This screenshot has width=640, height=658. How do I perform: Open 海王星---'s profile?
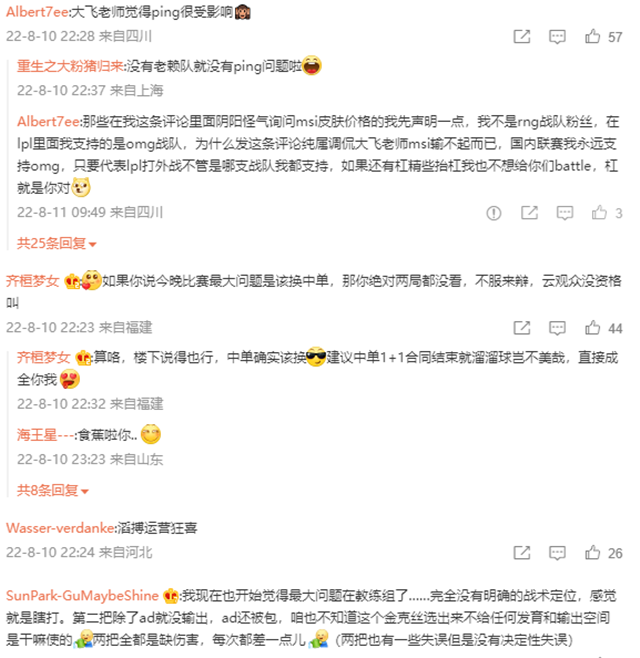click(x=47, y=435)
